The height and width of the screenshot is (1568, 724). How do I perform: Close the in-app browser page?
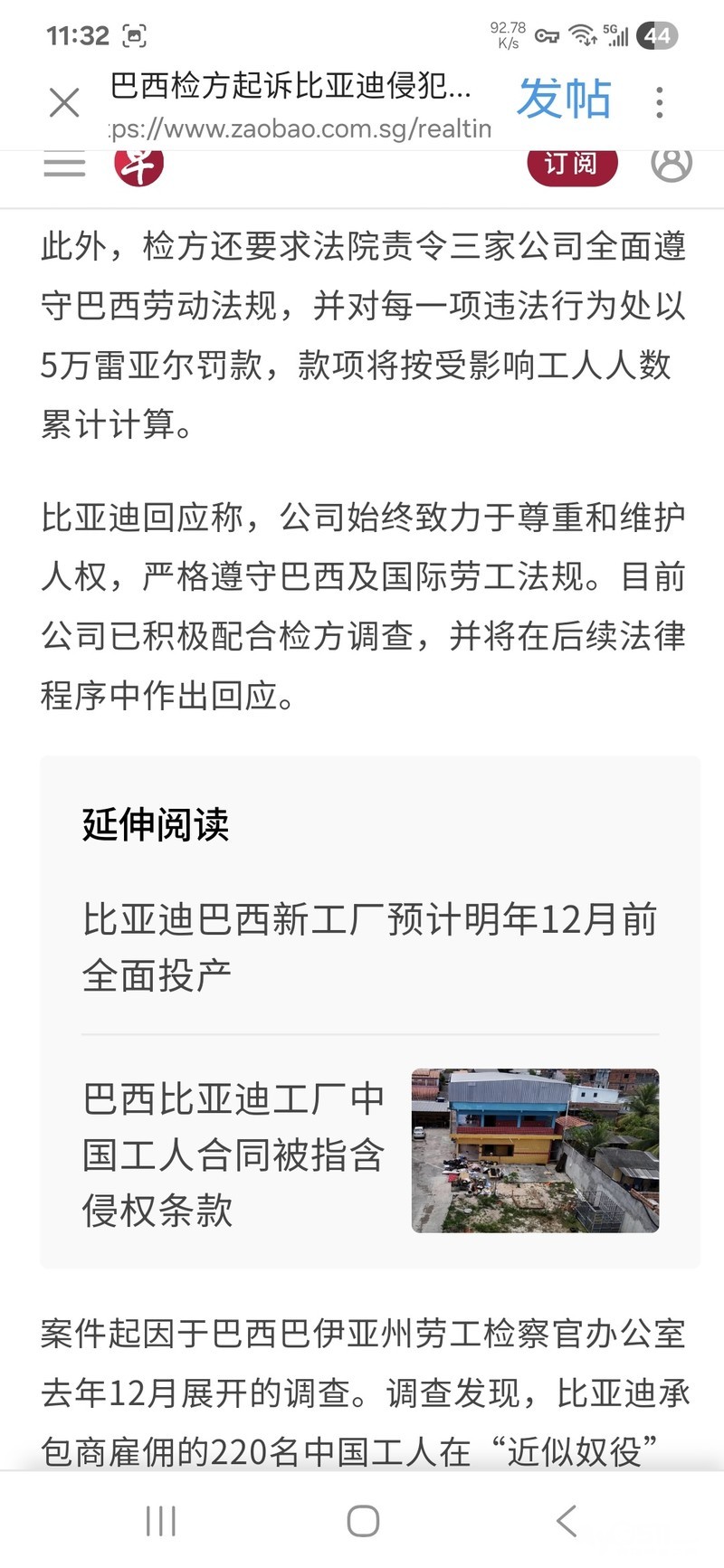click(x=64, y=102)
